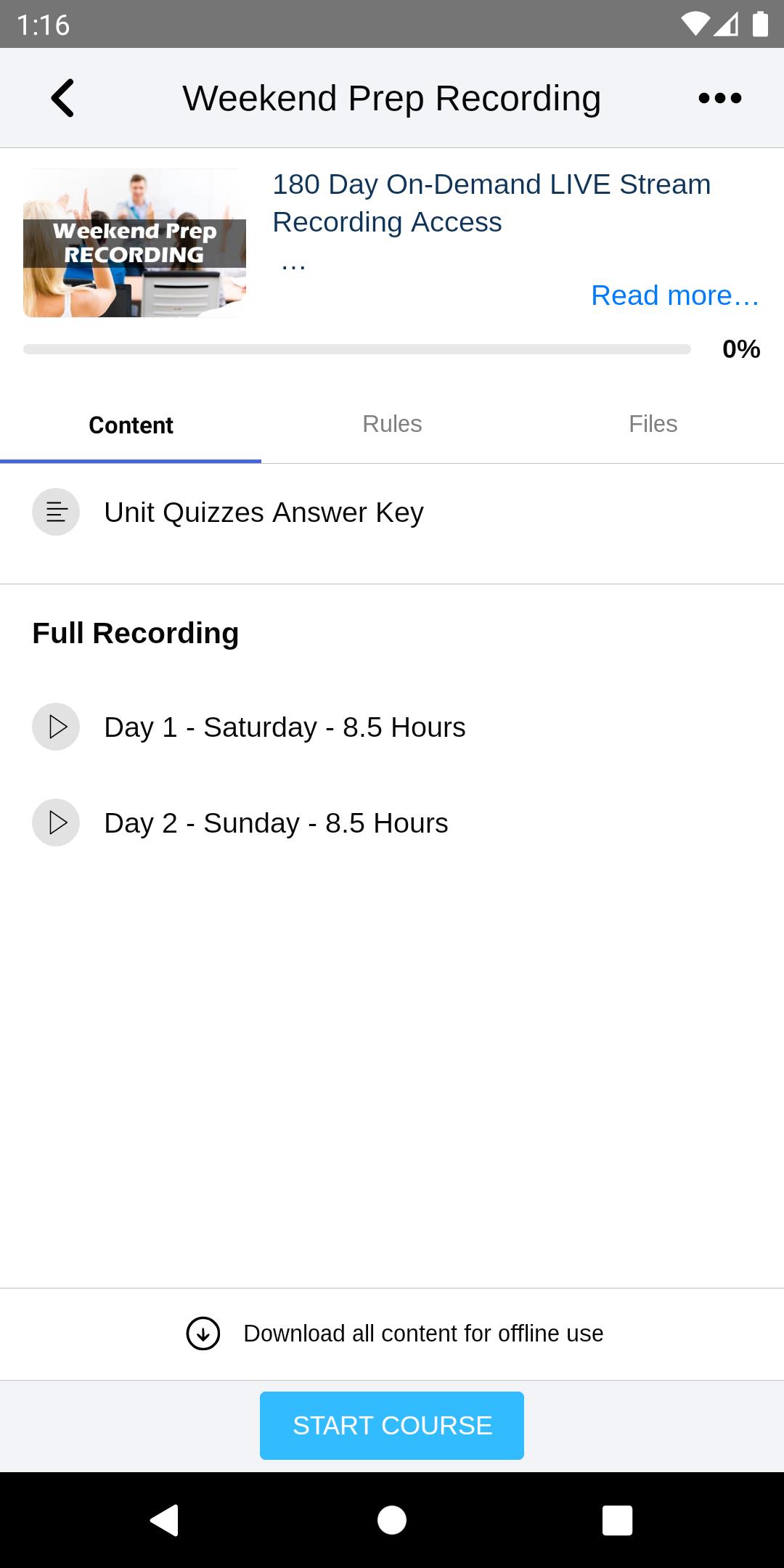Switch to the Files tab
The width and height of the screenshot is (784, 1568).
[653, 424]
